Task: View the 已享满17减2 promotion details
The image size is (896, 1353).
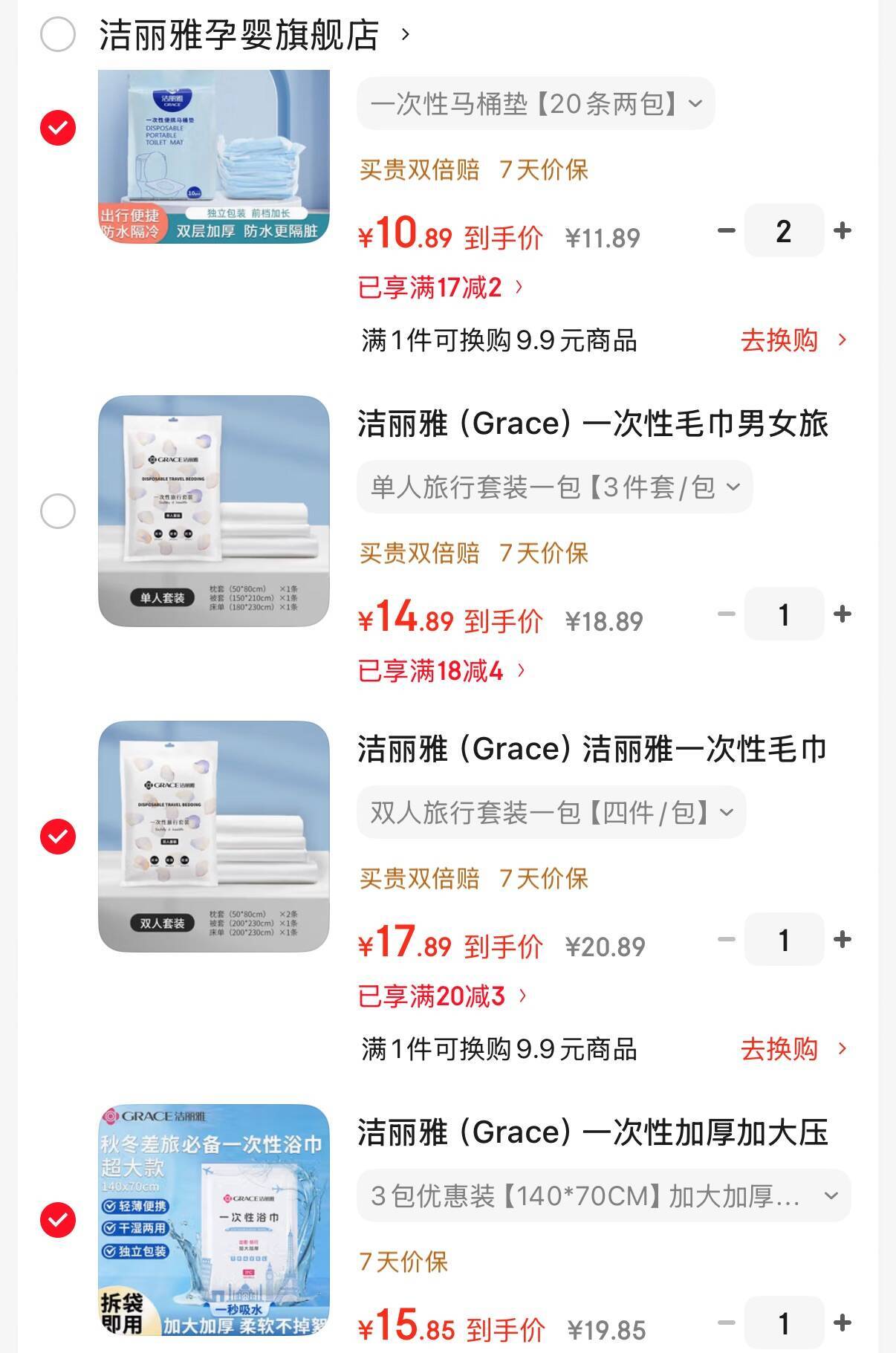Action: [x=441, y=288]
